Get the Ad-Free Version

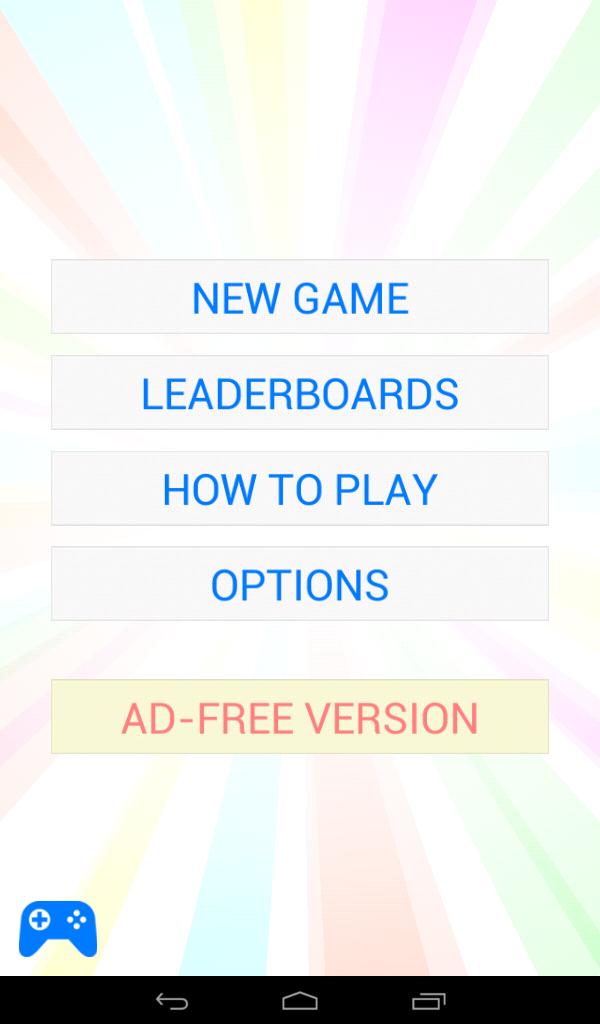click(300, 717)
